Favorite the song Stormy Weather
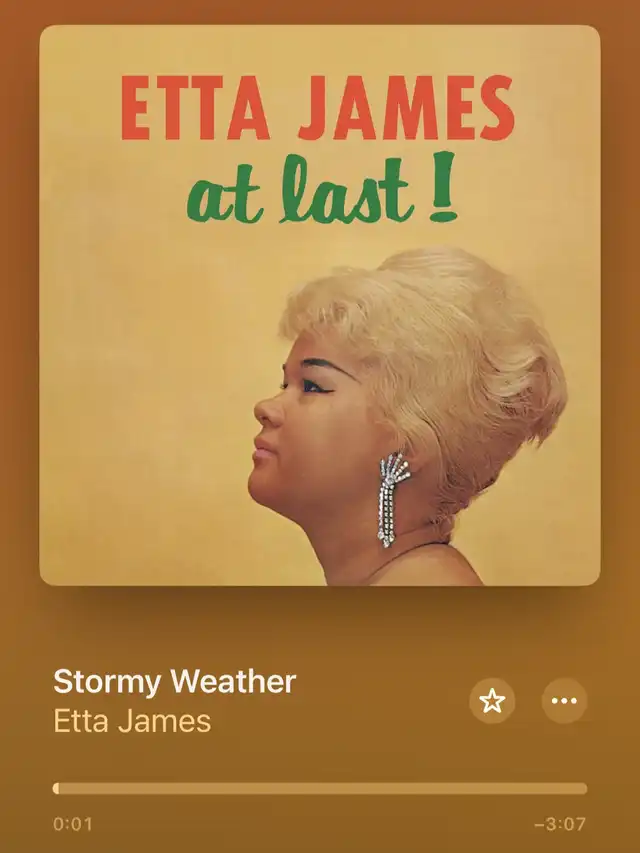Viewport: 640px width, 853px height. click(x=492, y=701)
